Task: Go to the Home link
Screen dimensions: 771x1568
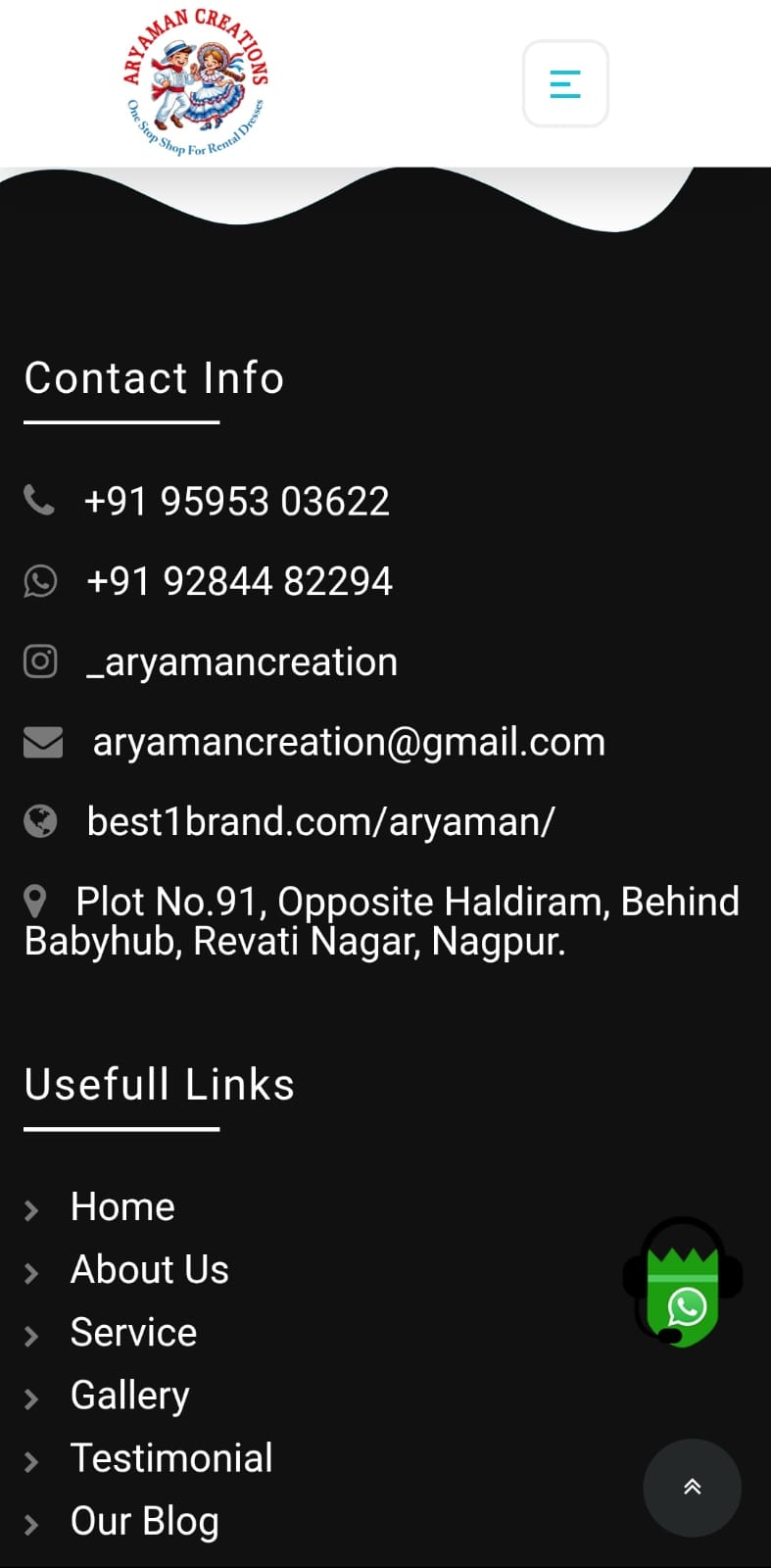Action: (122, 1206)
